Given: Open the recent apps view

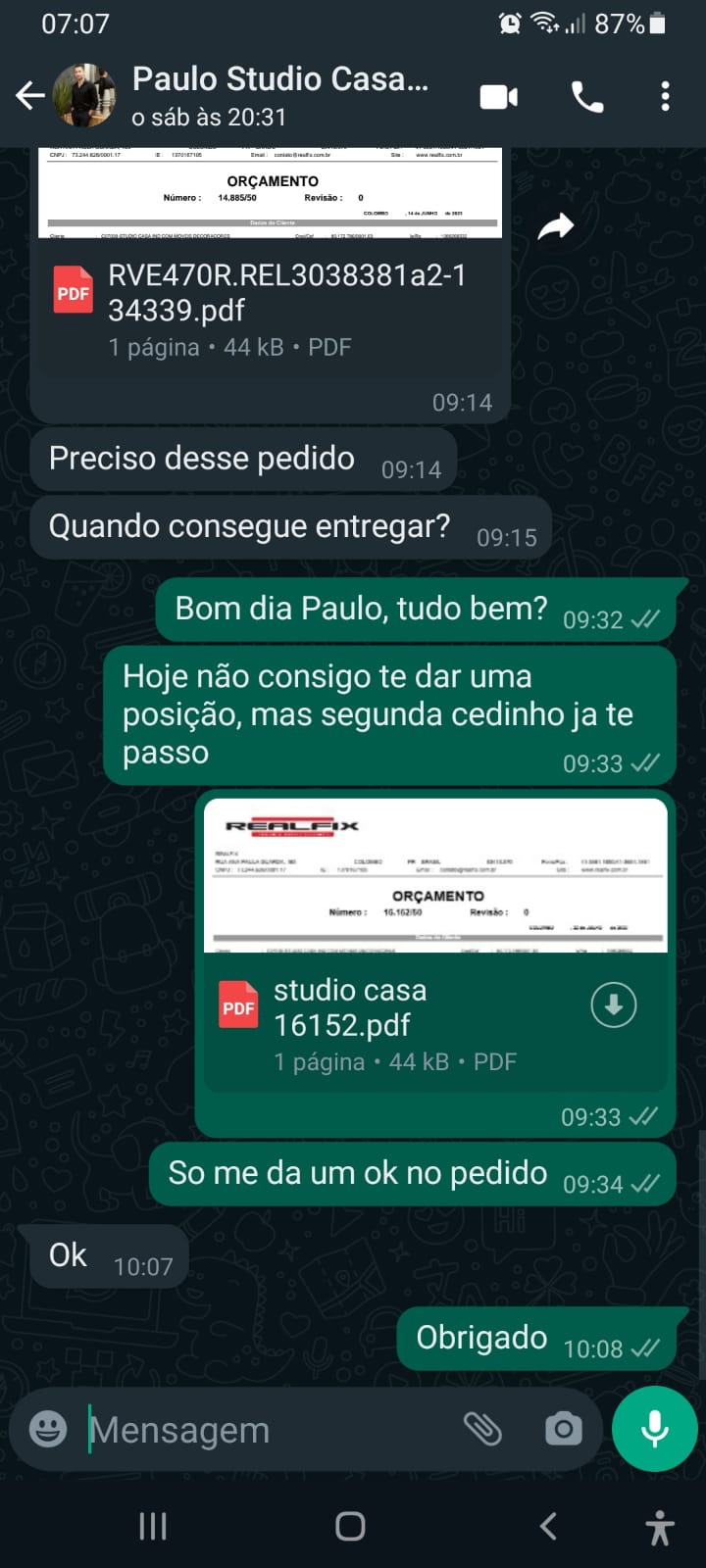Looking at the screenshot, I should tap(153, 1526).
